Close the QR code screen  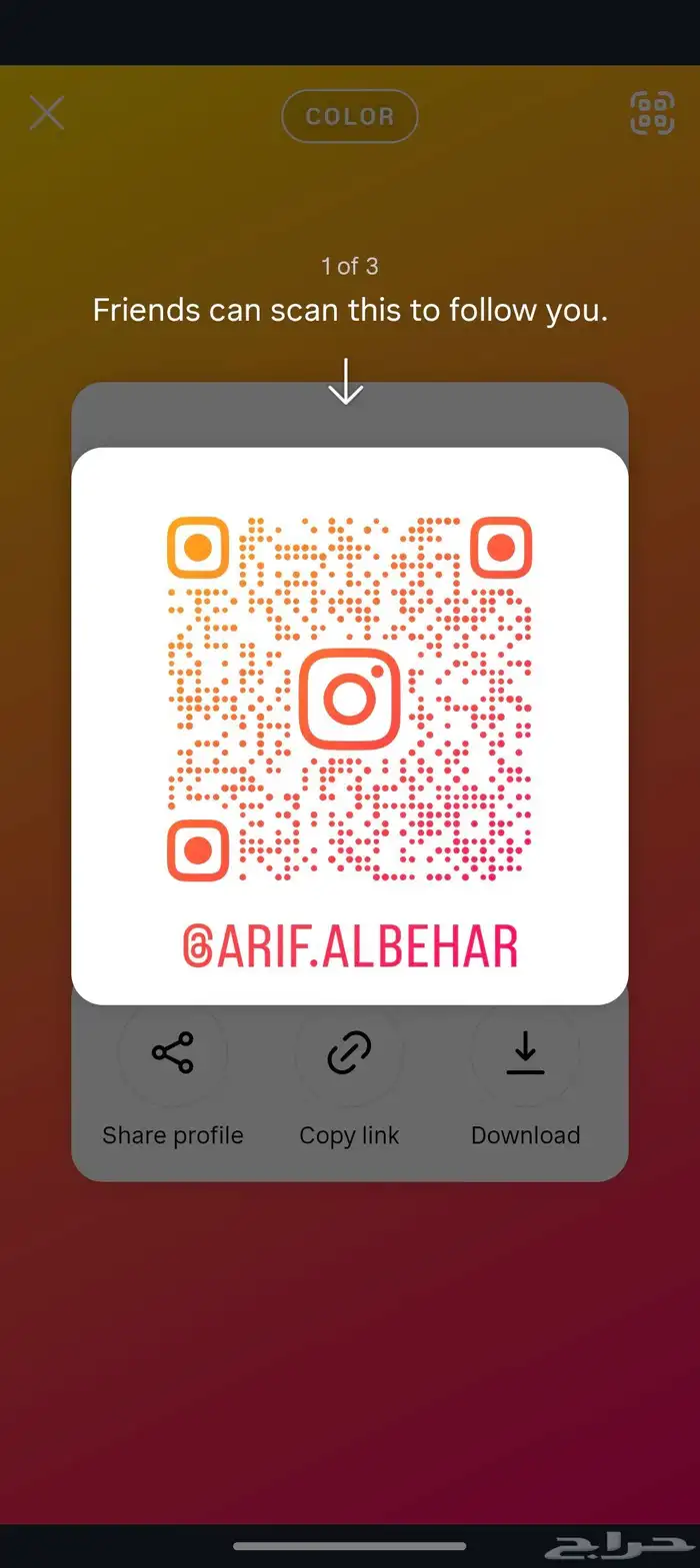point(47,113)
